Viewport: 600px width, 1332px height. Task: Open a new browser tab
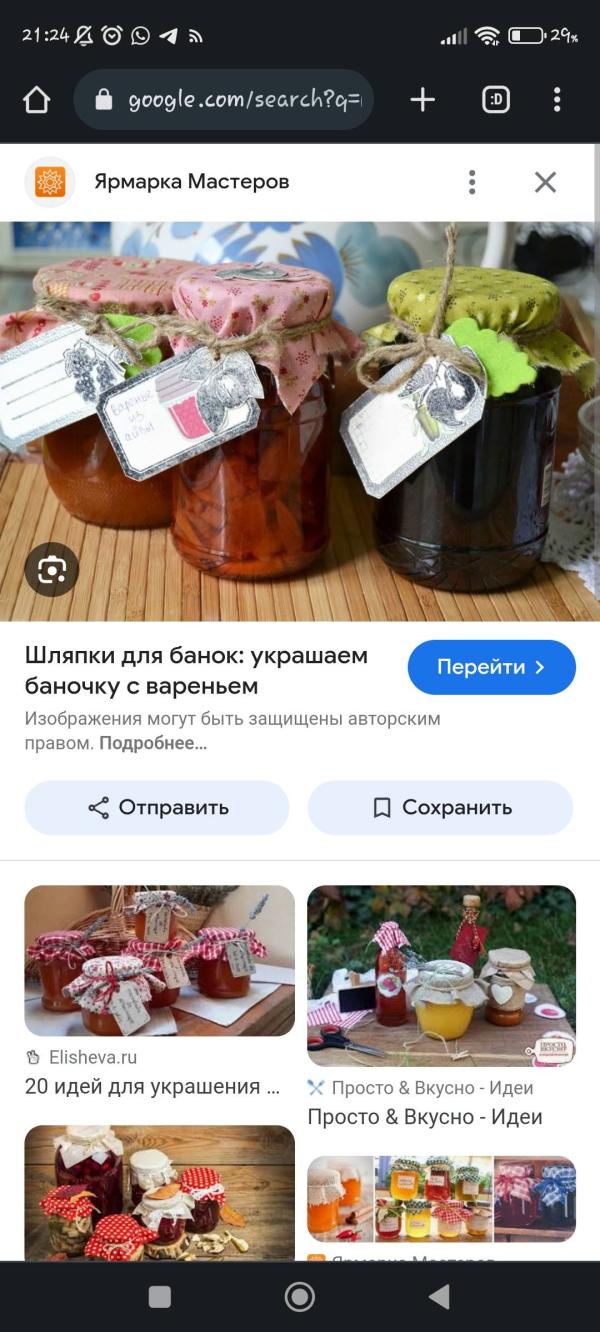423,99
